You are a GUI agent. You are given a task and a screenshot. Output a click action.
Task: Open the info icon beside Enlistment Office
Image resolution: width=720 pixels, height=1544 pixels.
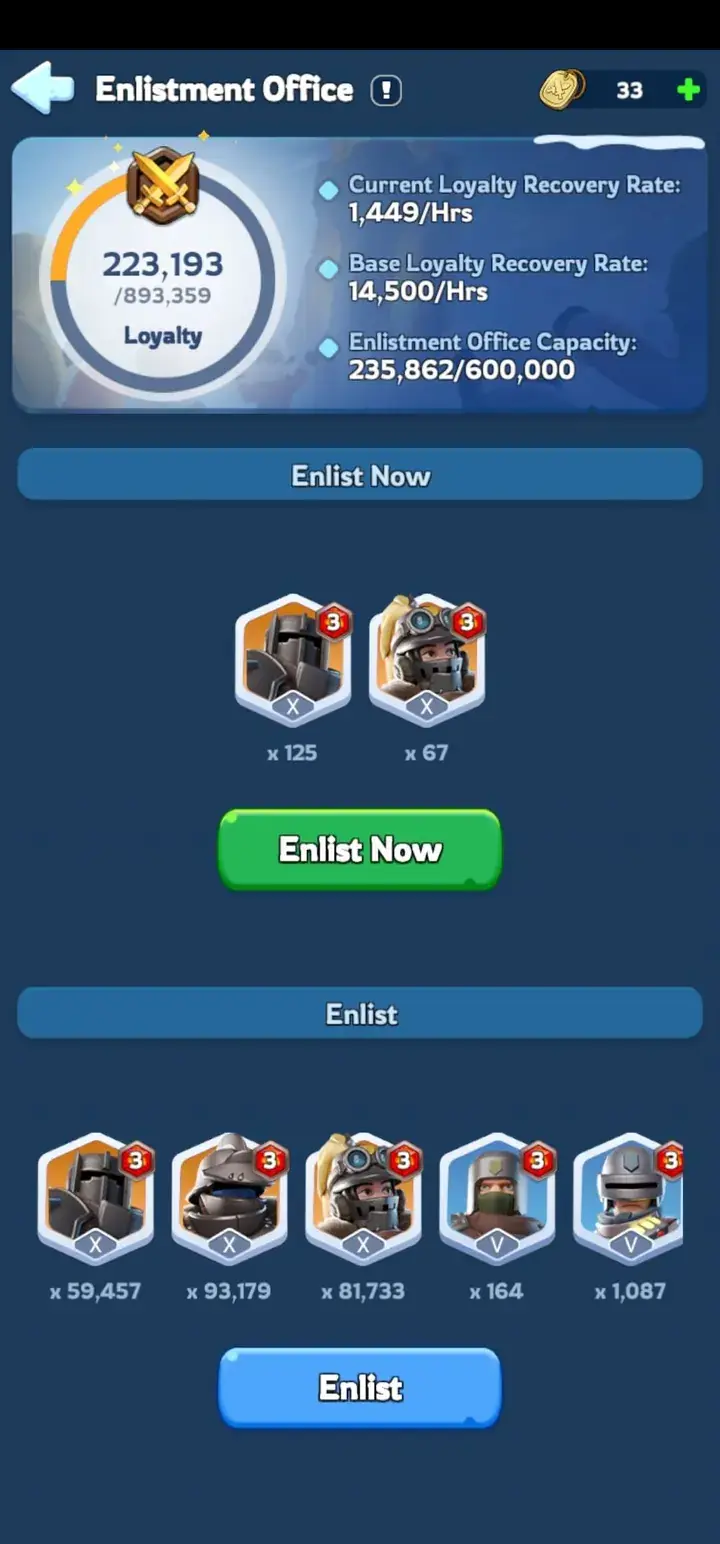coord(386,91)
